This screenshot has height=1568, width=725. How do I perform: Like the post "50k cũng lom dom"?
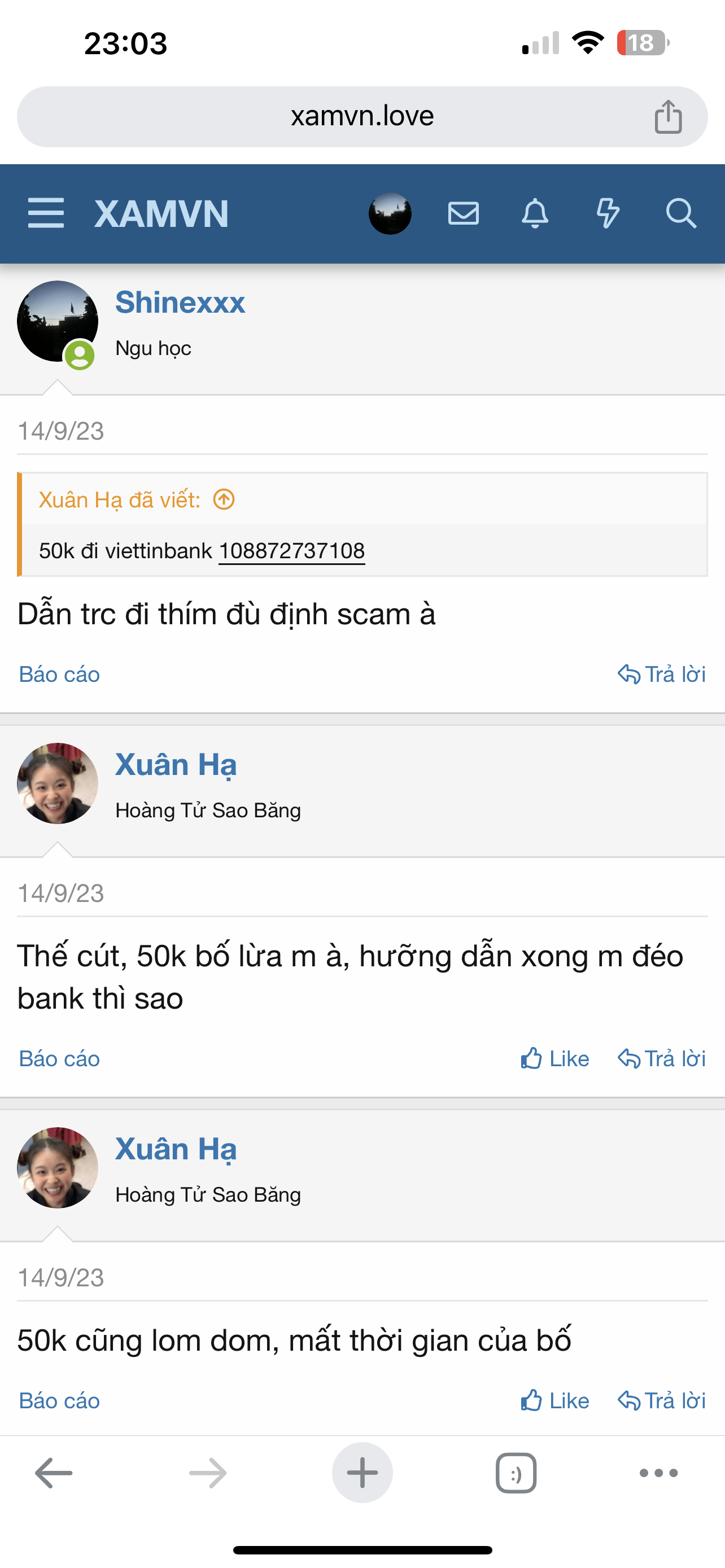tap(555, 1400)
